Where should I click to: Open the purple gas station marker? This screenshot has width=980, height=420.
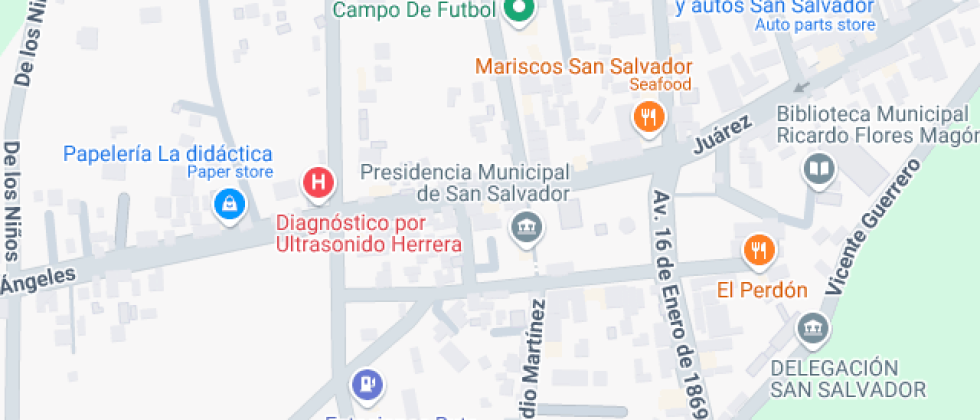pyautogui.click(x=367, y=383)
